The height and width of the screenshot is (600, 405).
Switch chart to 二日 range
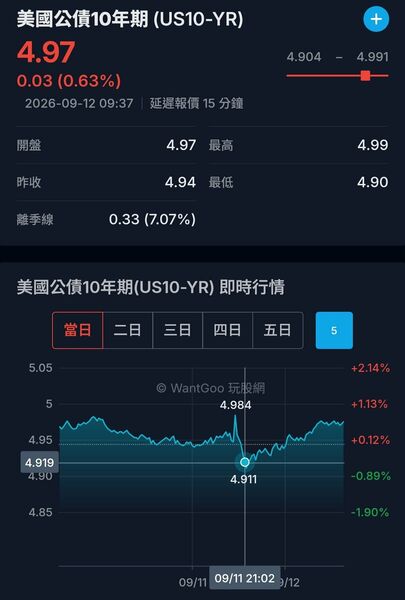pyautogui.click(x=128, y=330)
